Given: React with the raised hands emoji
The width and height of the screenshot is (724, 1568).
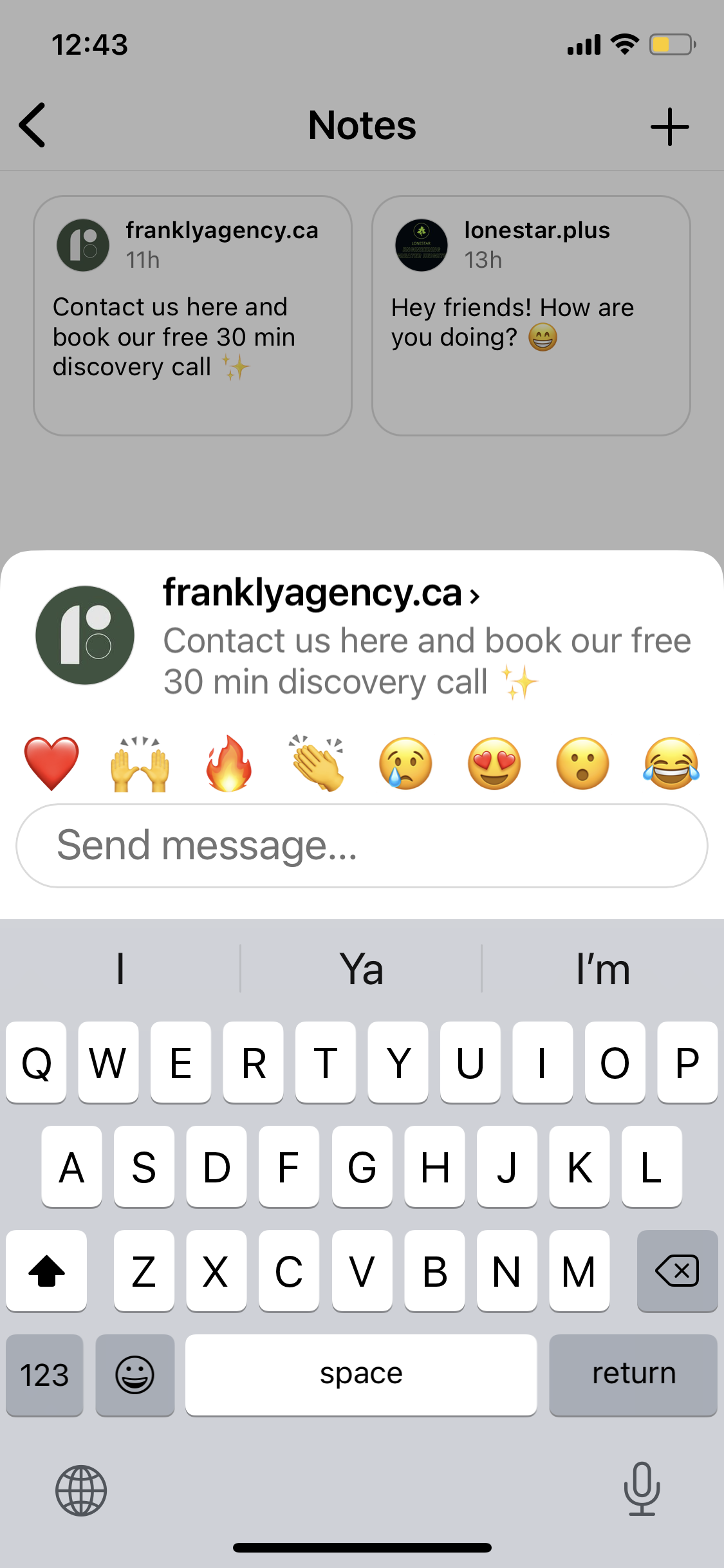Looking at the screenshot, I should (140, 763).
